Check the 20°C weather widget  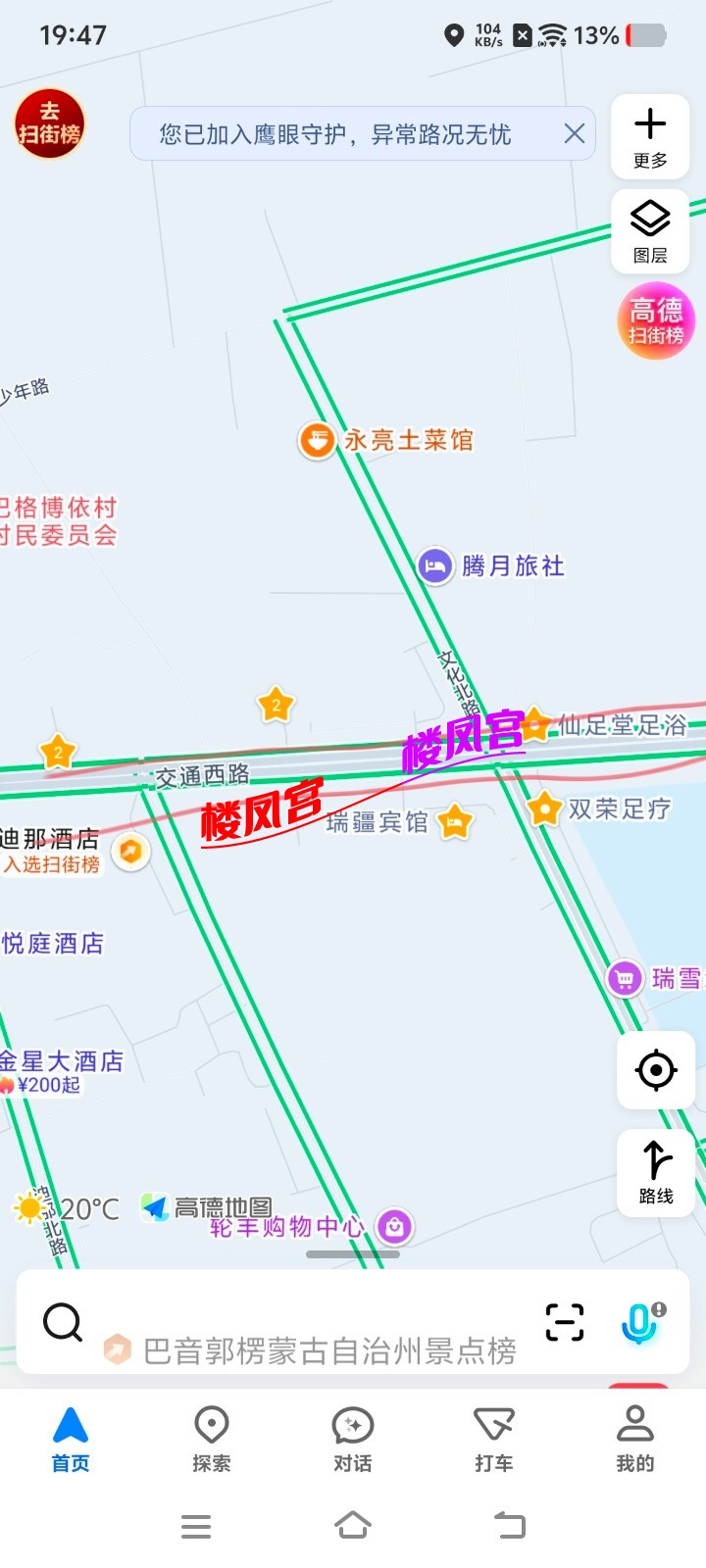coord(69,1209)
